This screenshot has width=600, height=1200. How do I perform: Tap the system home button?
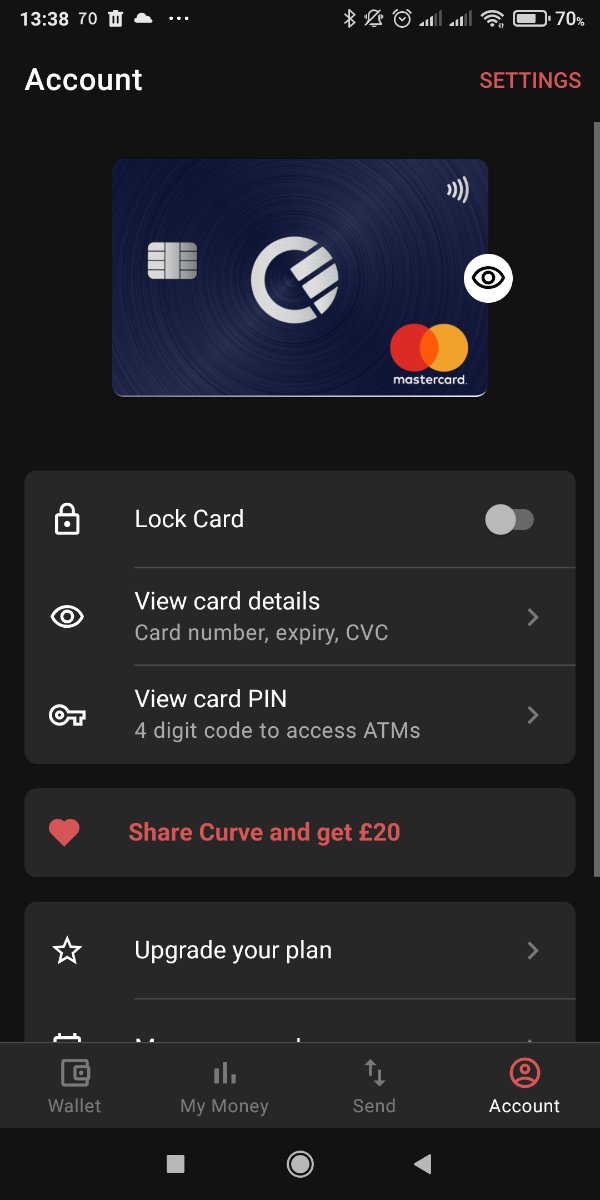(300, 1163)
